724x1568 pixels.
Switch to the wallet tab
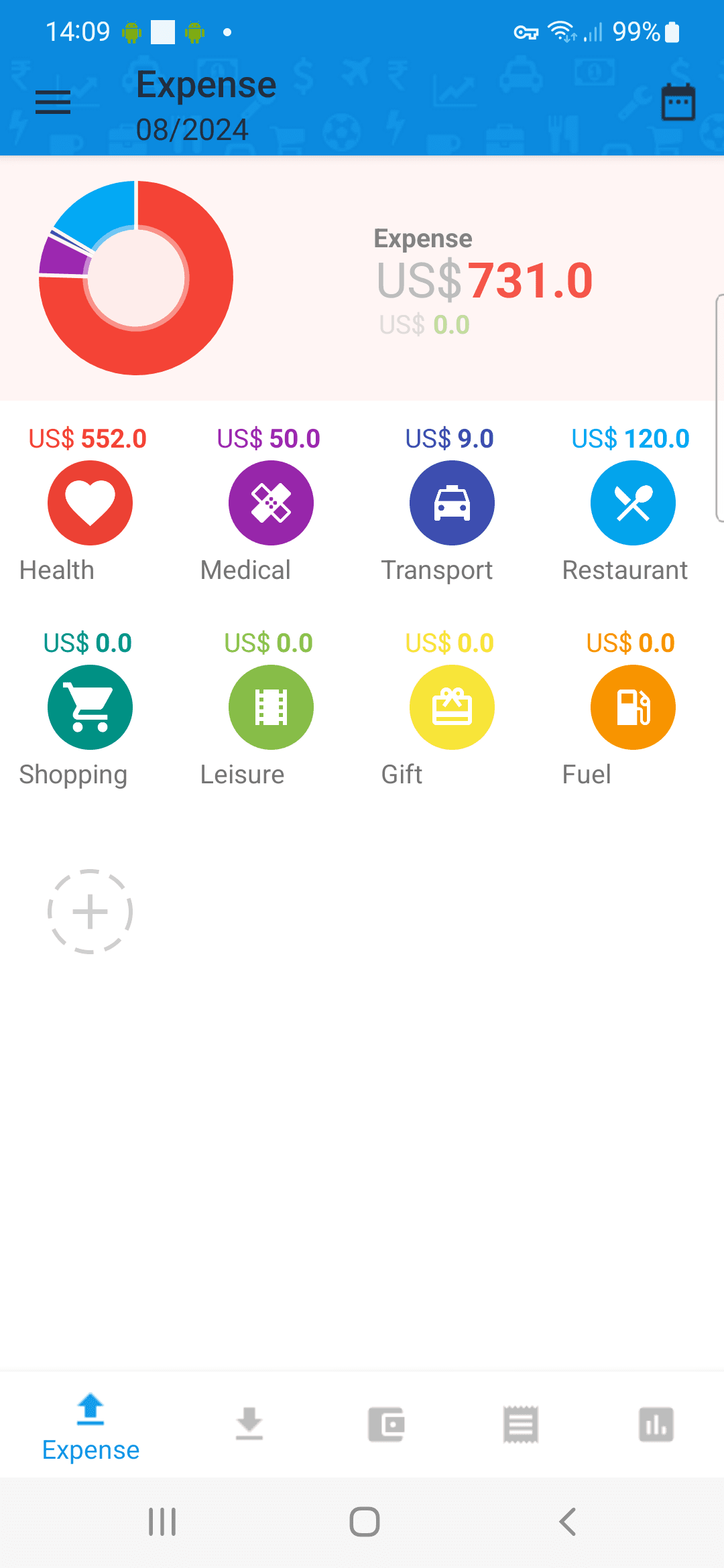(386, 1424)
